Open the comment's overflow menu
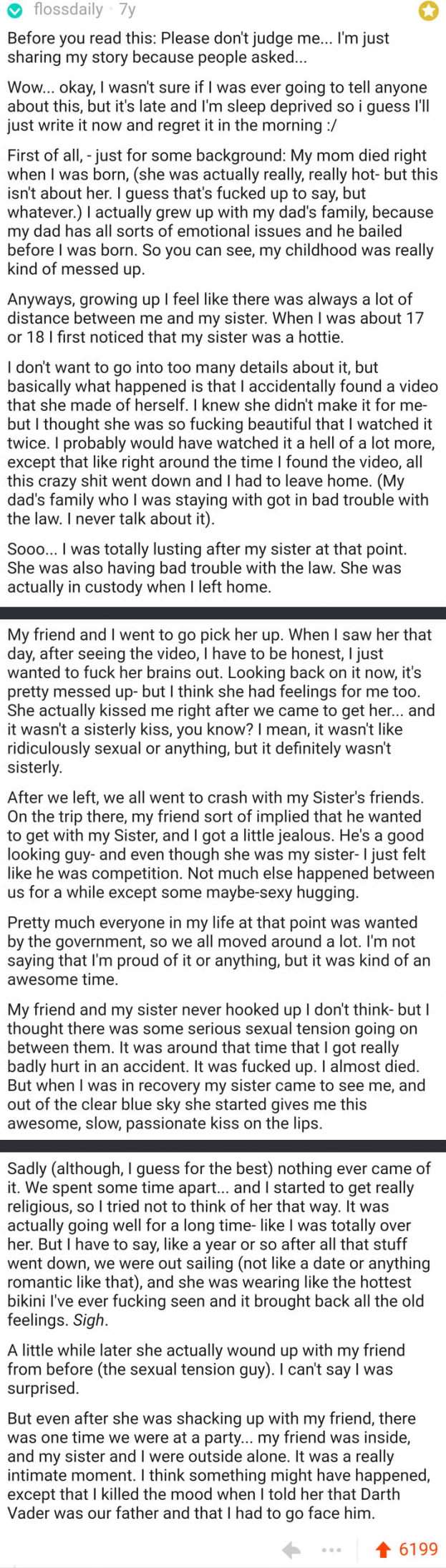Screen dimensions: 446x1568 (x=331, y=1550)
